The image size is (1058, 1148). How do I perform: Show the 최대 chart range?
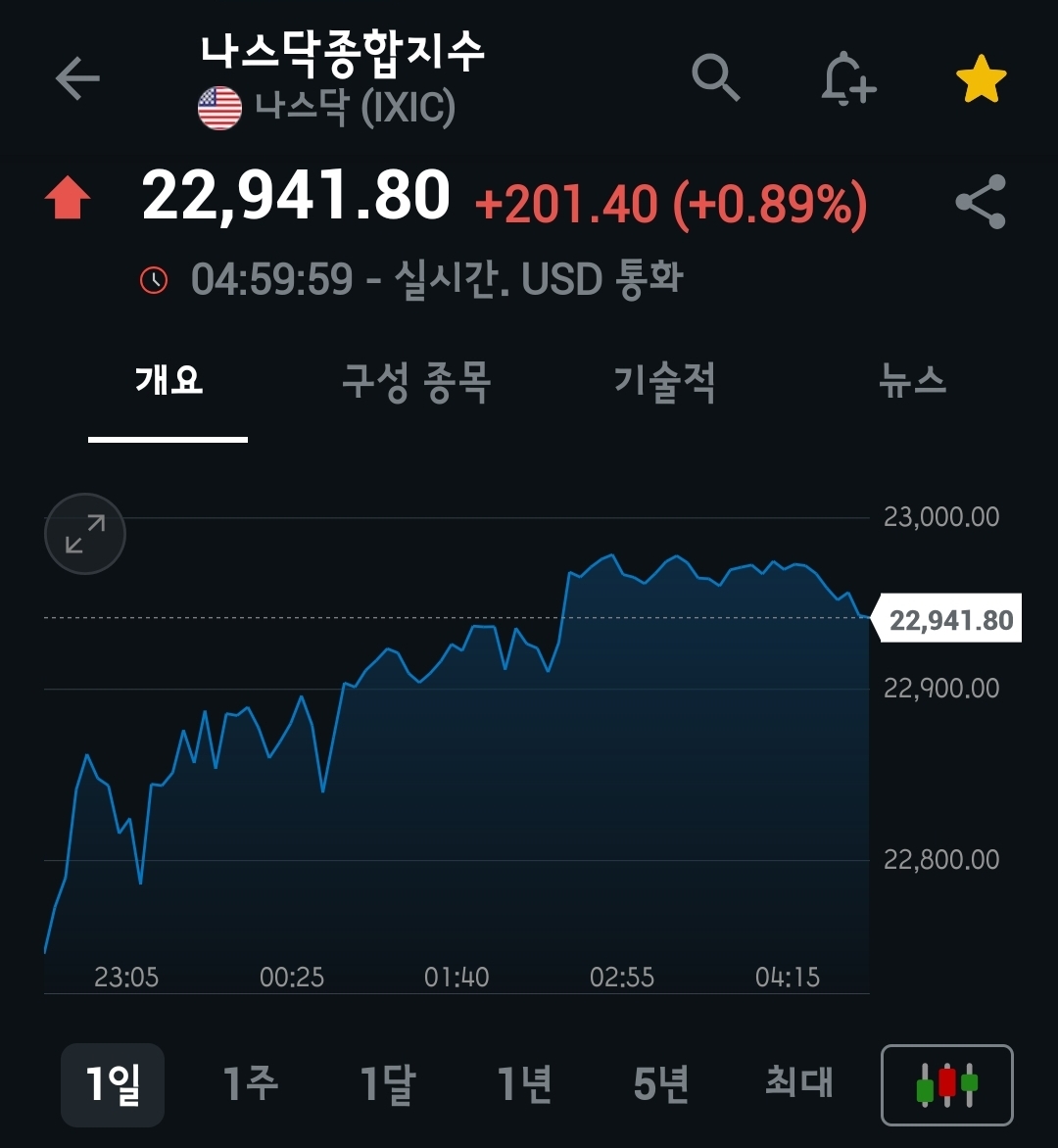(x=799, y=1084)
